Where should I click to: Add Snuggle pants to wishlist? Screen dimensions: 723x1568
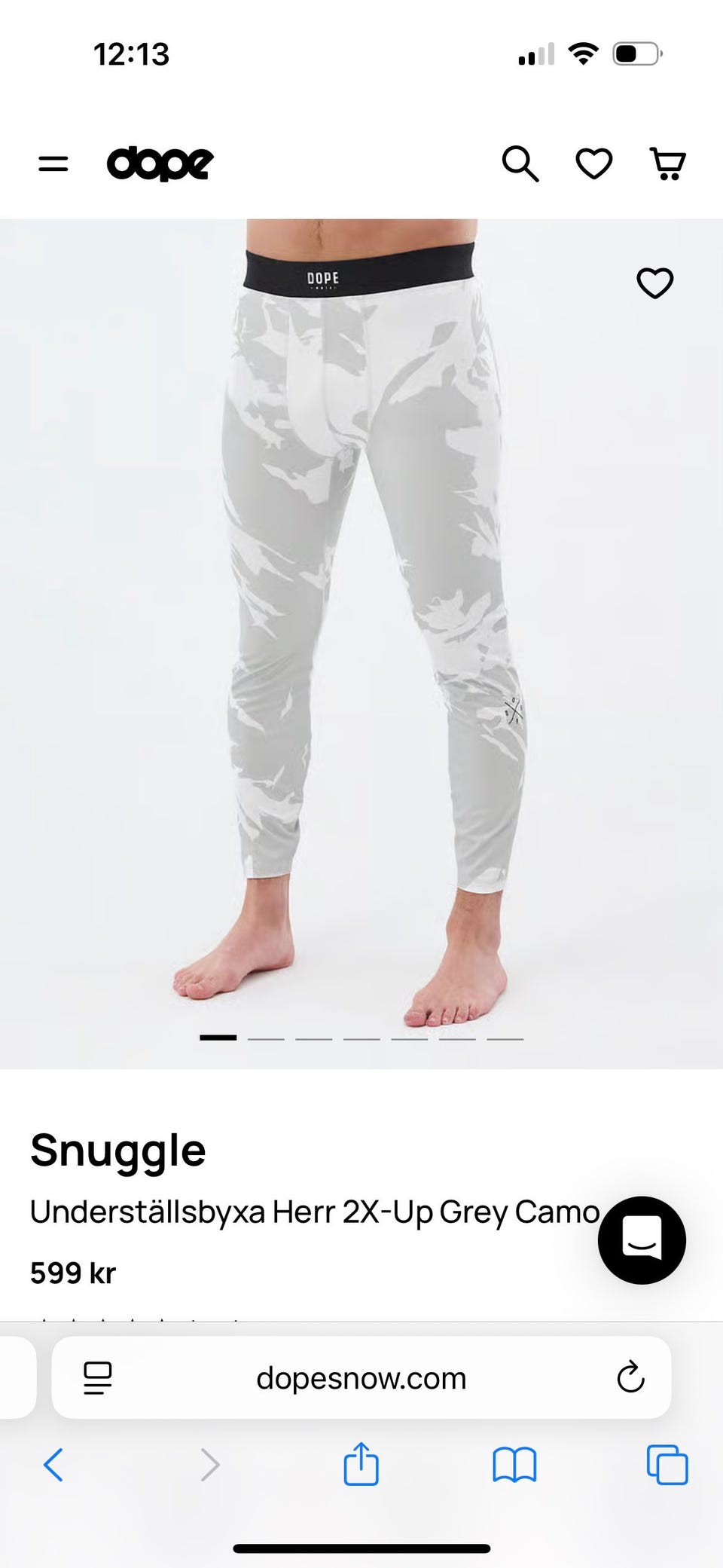click(654, 283)
